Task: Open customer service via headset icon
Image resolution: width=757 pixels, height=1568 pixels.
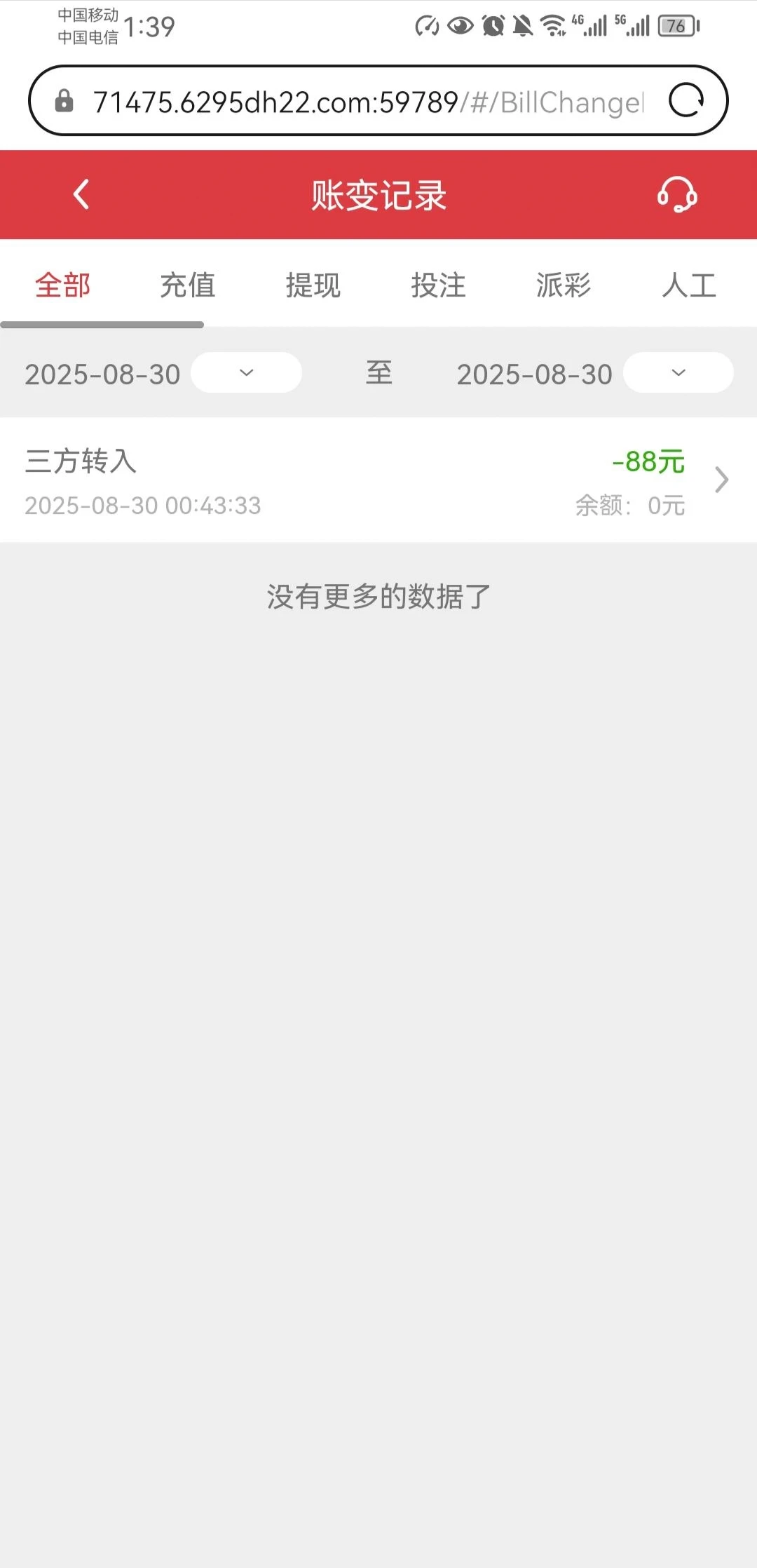Action: 675,194
